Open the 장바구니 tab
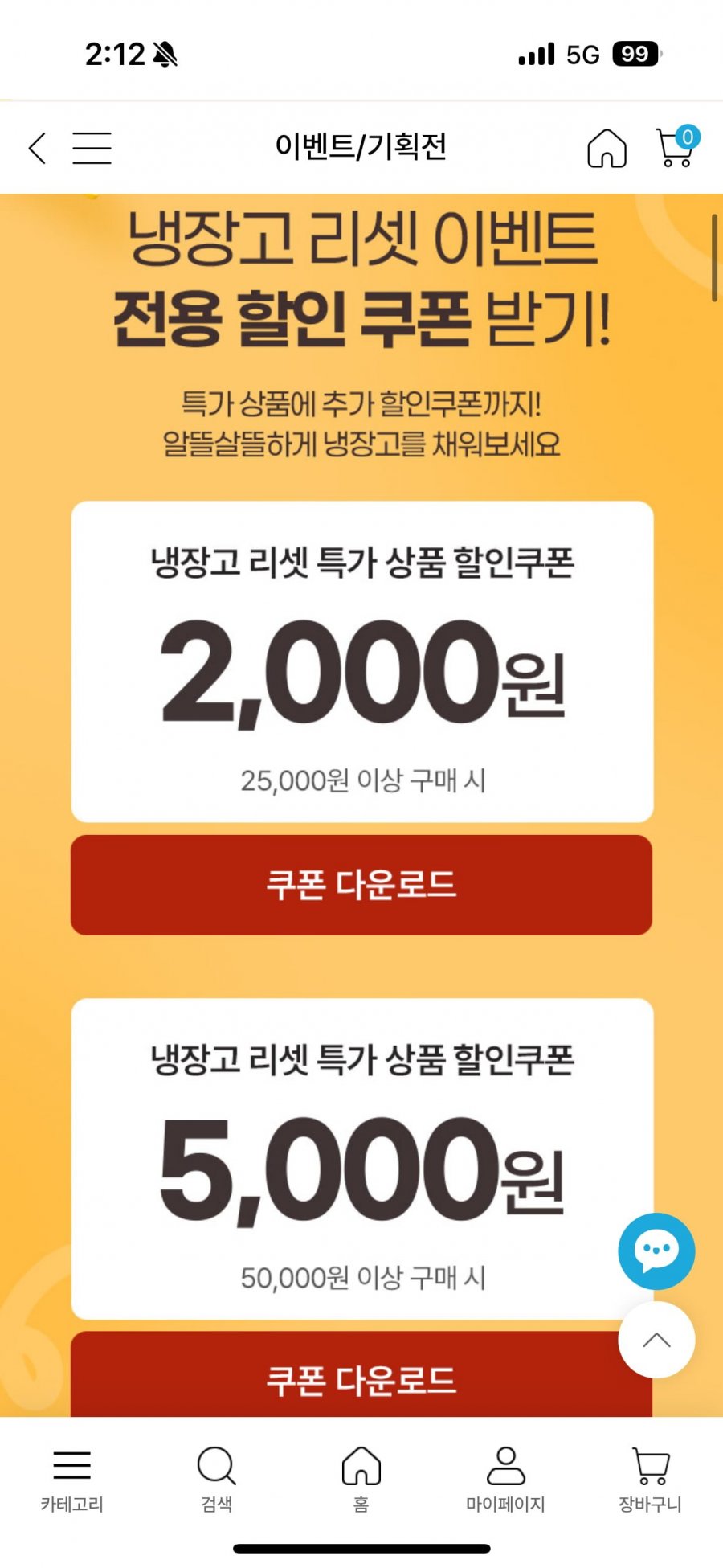Image resolution: width=723 pixels, height=1568 pixels. (x=650, y=1481)
